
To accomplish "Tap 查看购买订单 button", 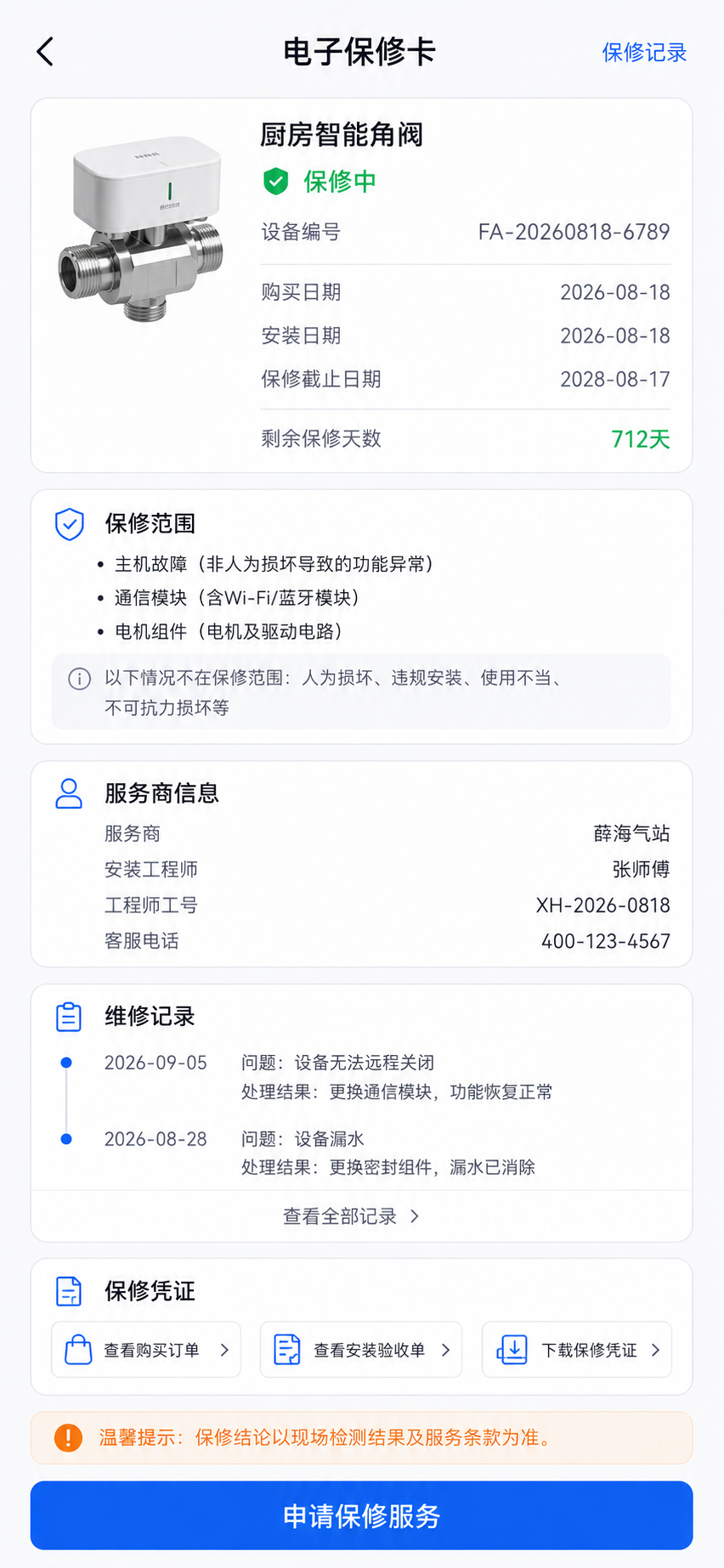I will pyautogui.click(x=146, y=1350).
